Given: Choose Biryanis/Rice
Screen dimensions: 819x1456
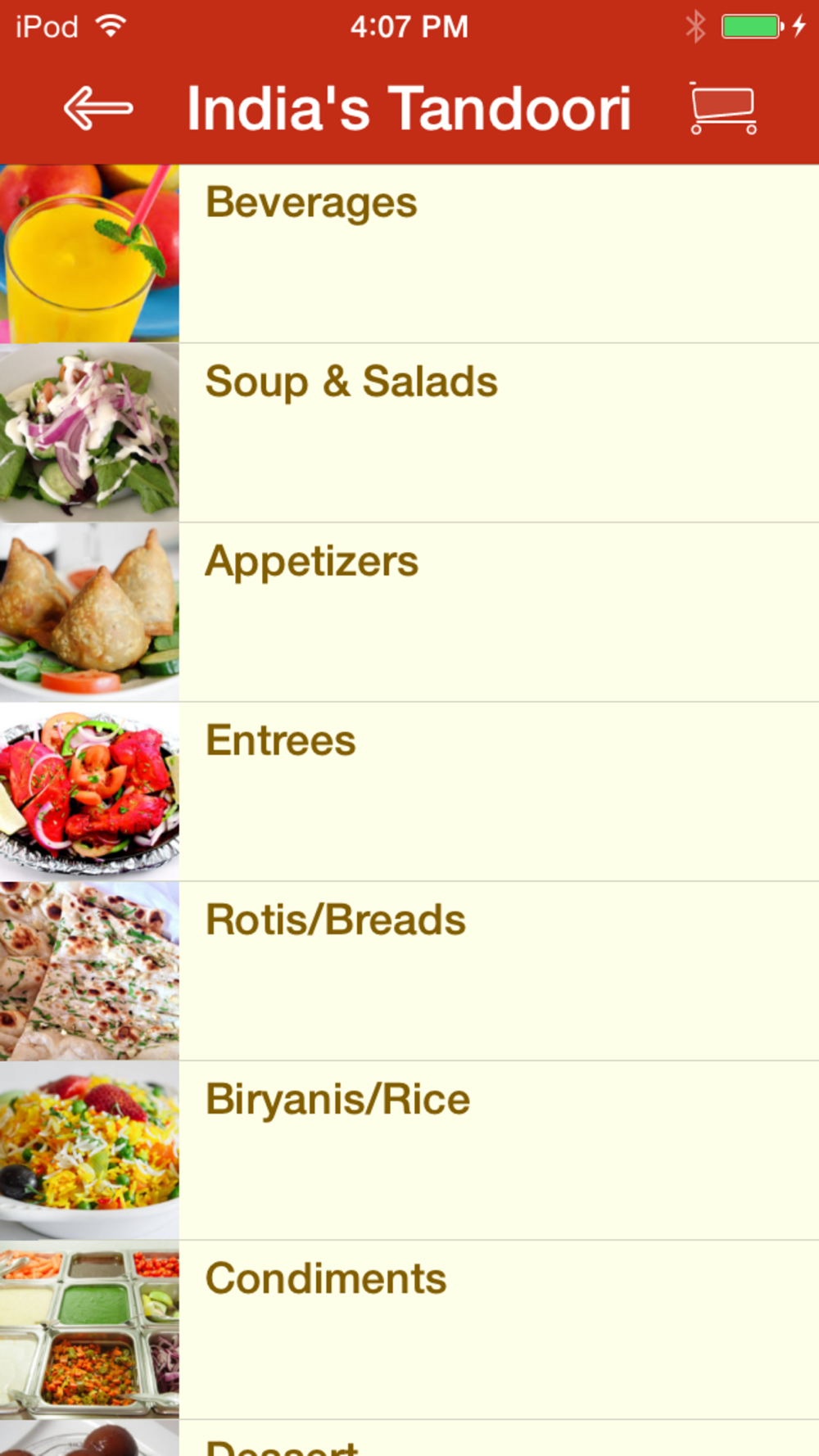Looking at the screenshot, I should (409, 1151).
